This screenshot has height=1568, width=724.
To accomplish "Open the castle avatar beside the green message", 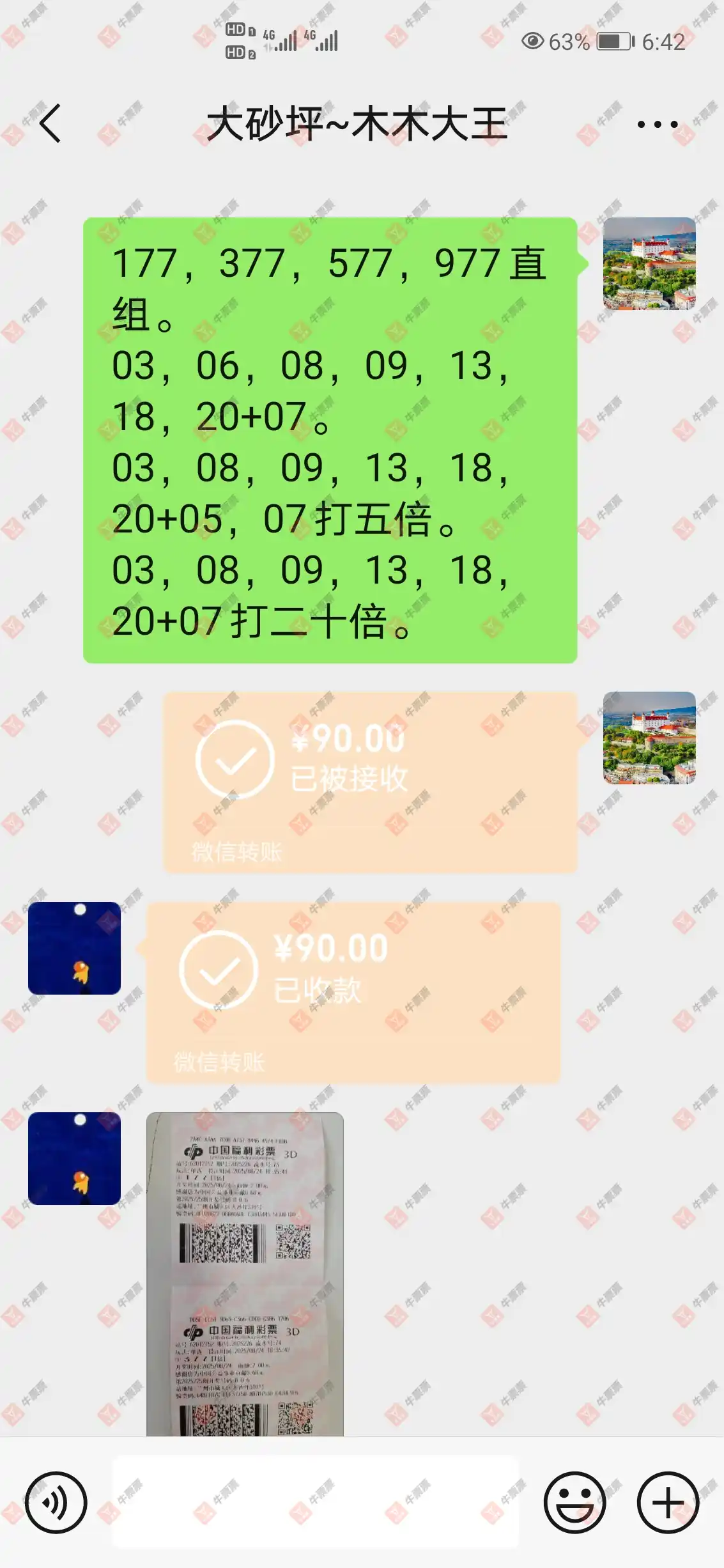I will coord(649,263).
